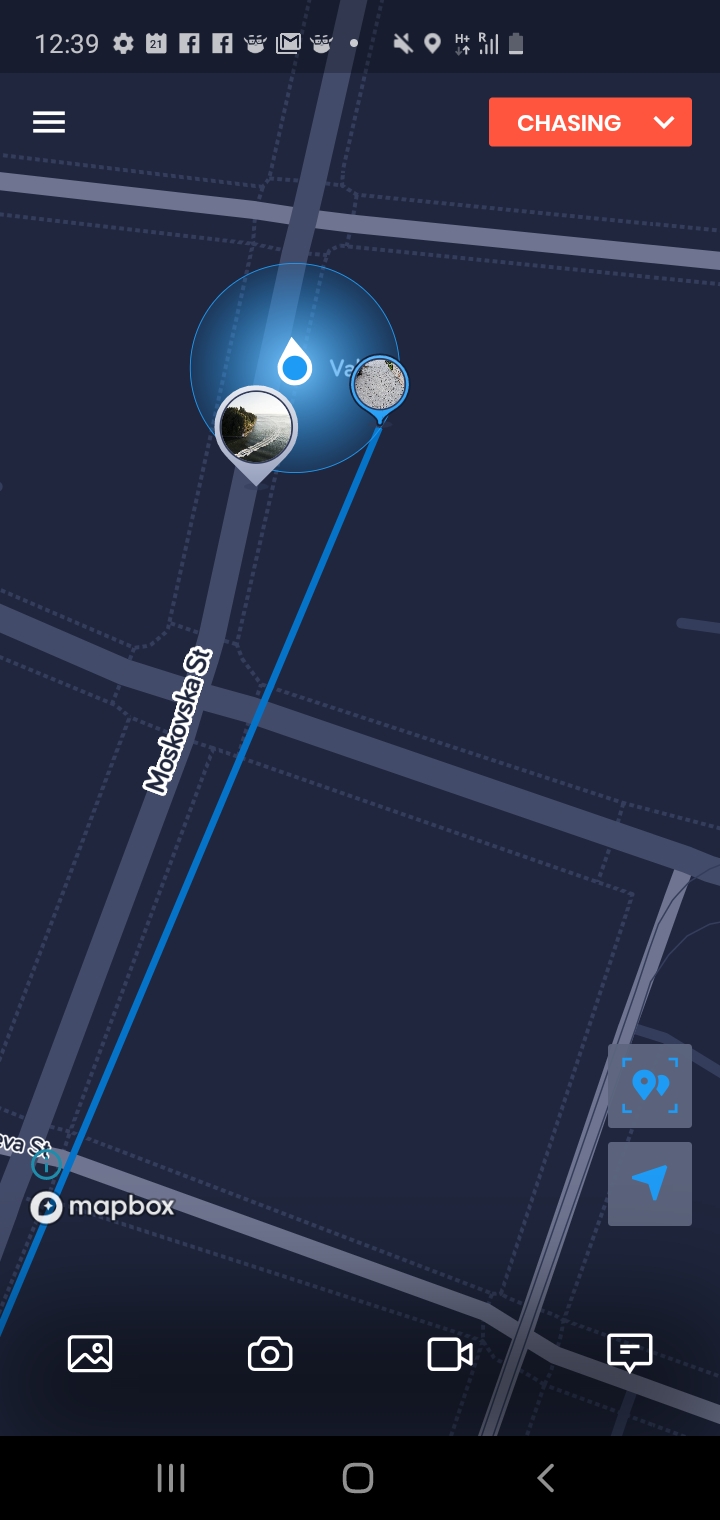This screenshot has width=720, height=1520.
Task: Expand the CHASING status dropdown
Action: pyautogui.click(x=590, y=122)
